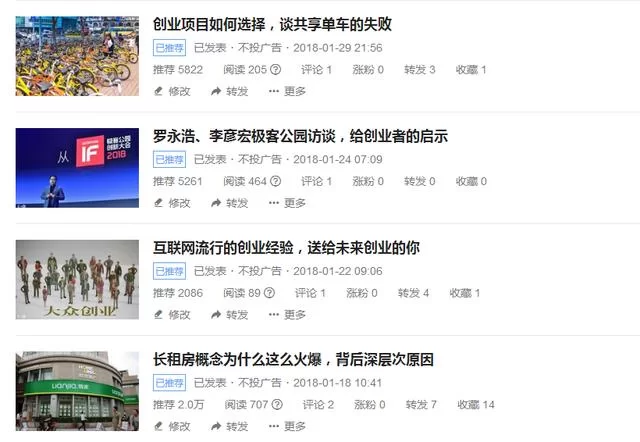The width and height of the screenshot is (640, 442).
Task: Forward (转发) the 互联网流行的创业经验 article
Action: click(230, 314)
